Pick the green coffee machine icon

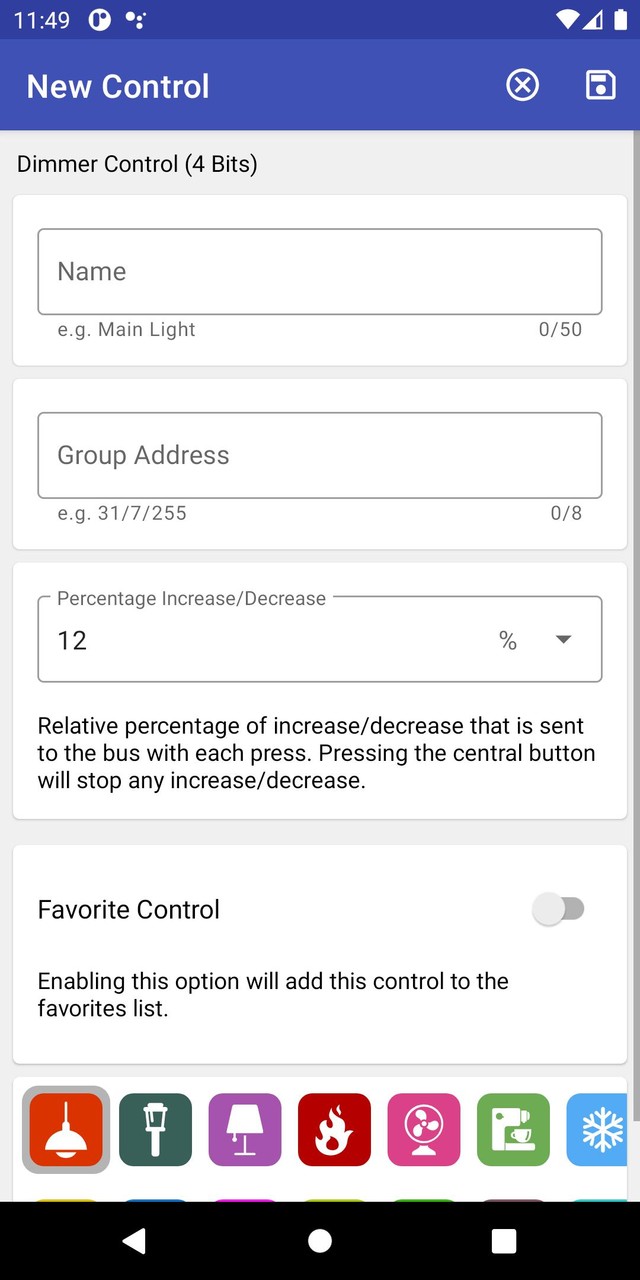pyautogui.click(x=513, y=1130)
